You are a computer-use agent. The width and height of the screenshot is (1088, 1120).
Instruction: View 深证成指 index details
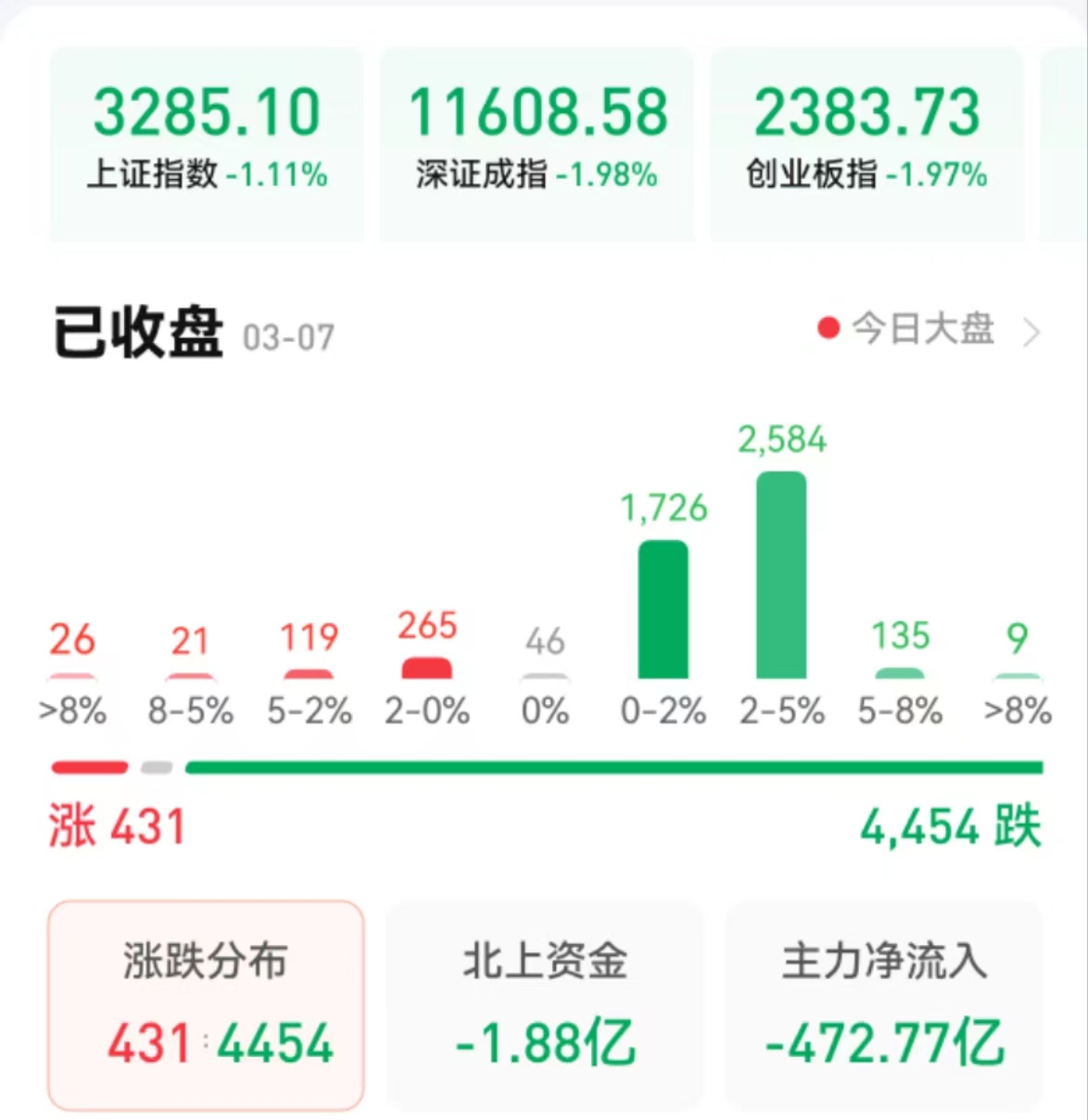pyautogui.click(x=537, y=141)
